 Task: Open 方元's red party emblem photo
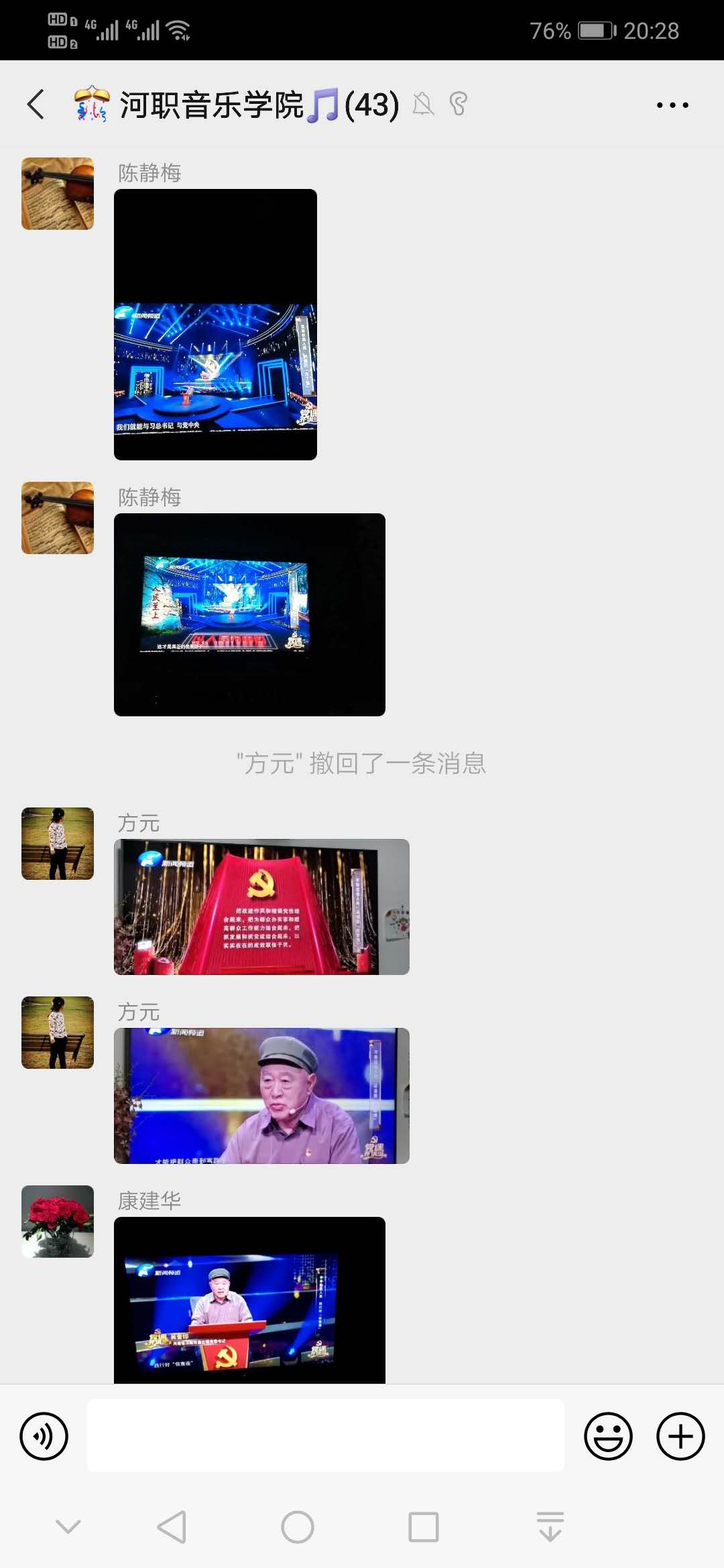261,907
